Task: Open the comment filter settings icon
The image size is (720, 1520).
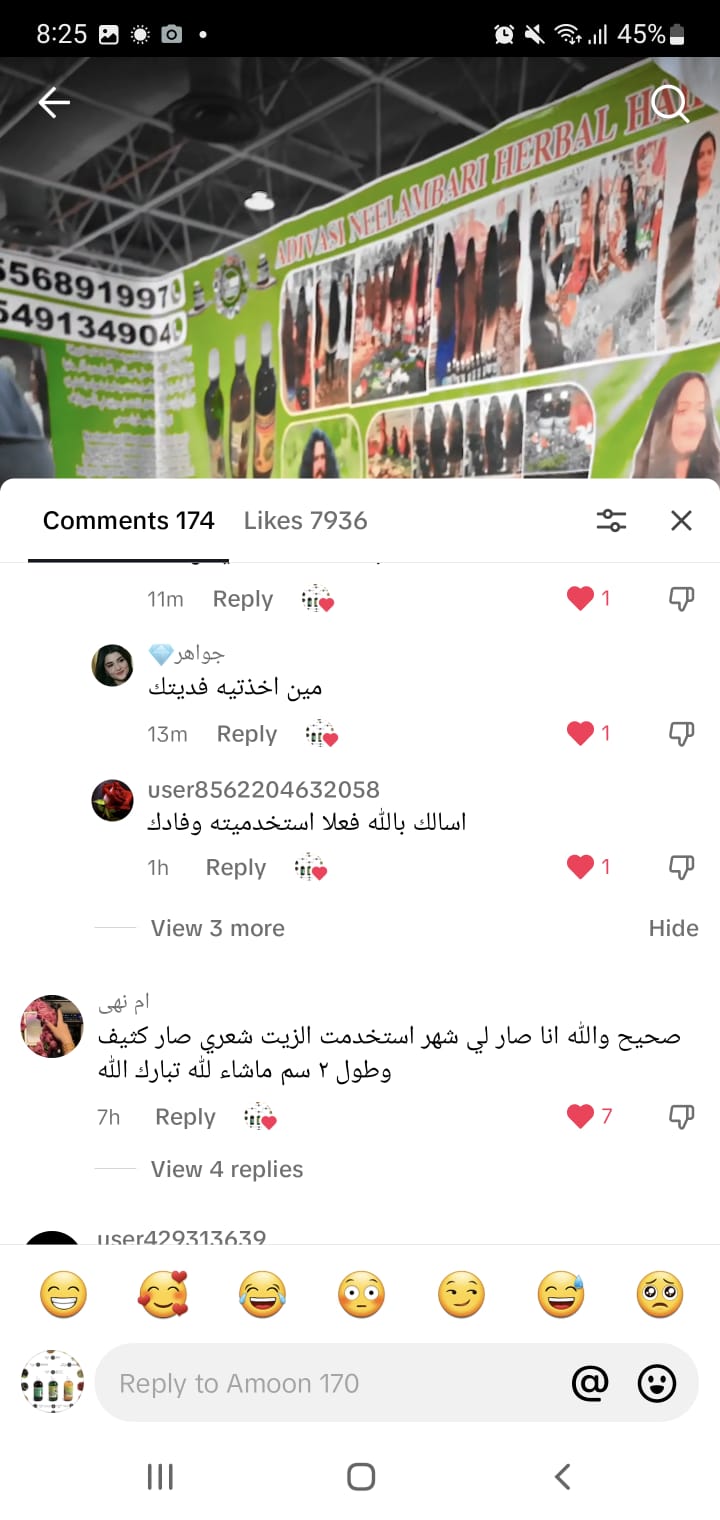Action: pos(611,520)
